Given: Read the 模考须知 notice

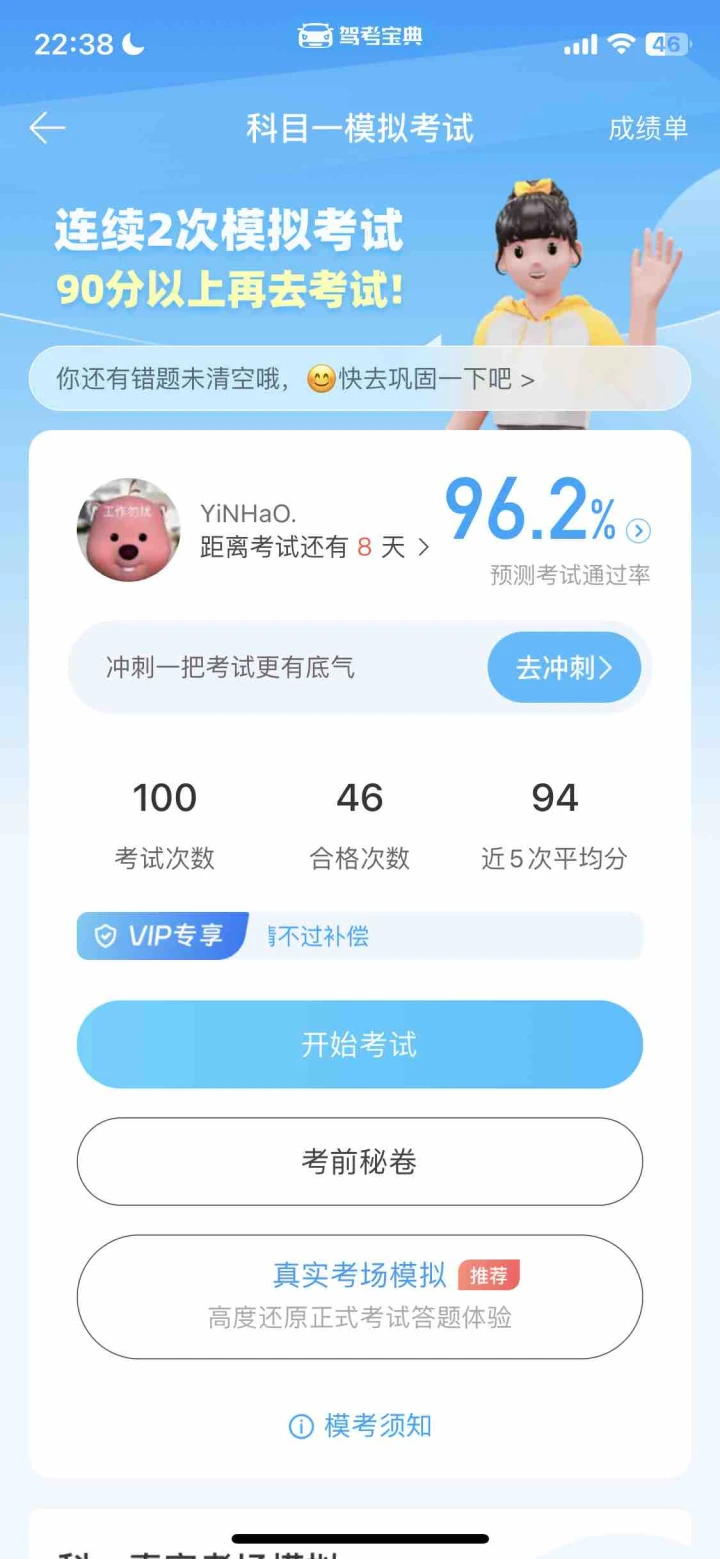Looking at the screenshot, I should tap(360, 1426).
